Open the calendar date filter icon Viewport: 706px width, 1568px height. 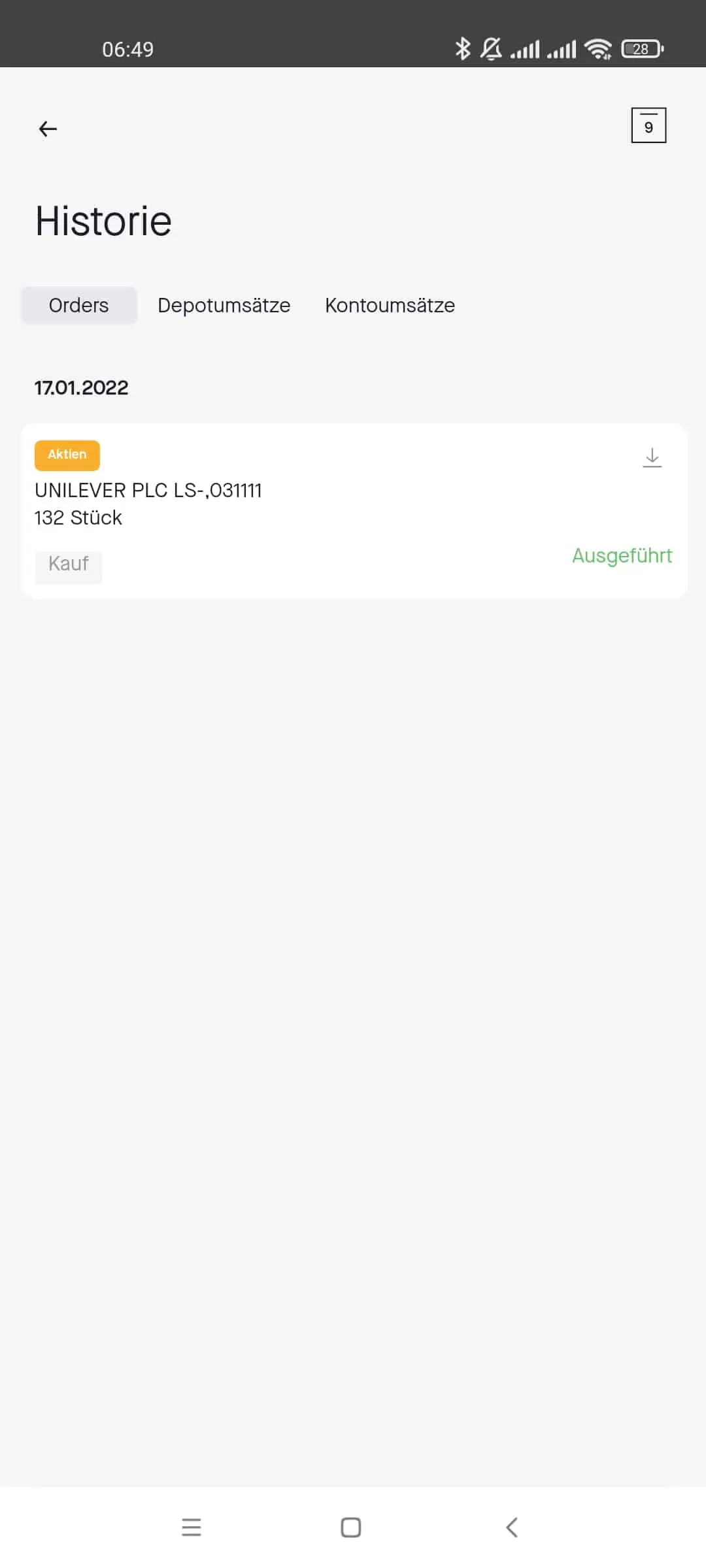[x=648, y=125]
